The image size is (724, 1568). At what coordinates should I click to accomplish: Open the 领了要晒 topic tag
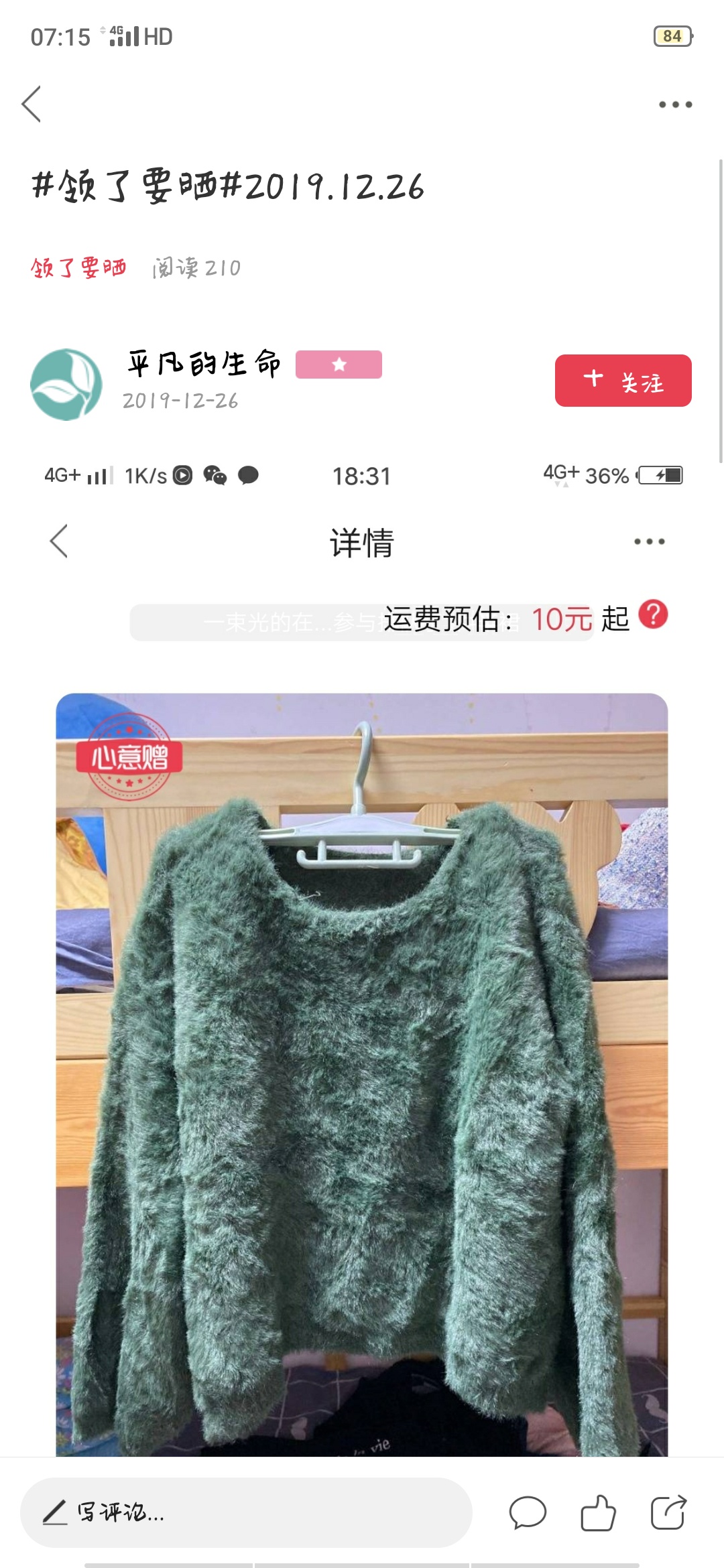[78, 268]
